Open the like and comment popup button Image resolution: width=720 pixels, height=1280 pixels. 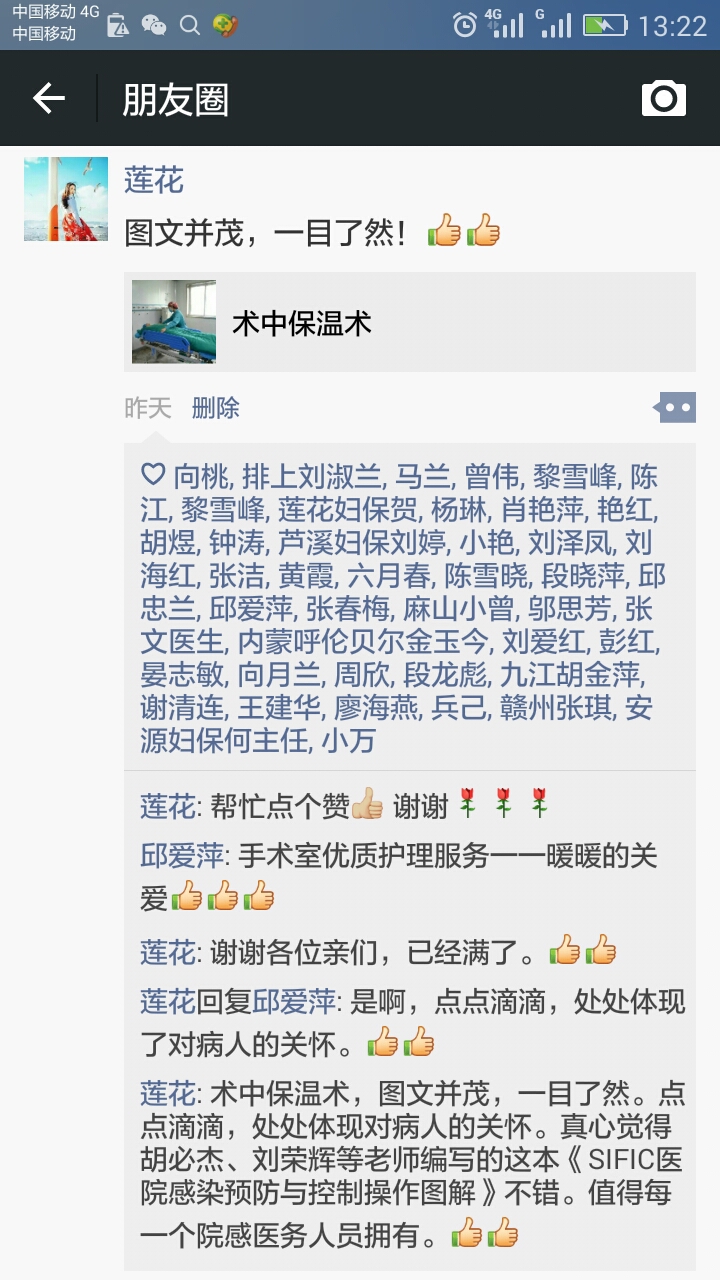pos(675,407)
